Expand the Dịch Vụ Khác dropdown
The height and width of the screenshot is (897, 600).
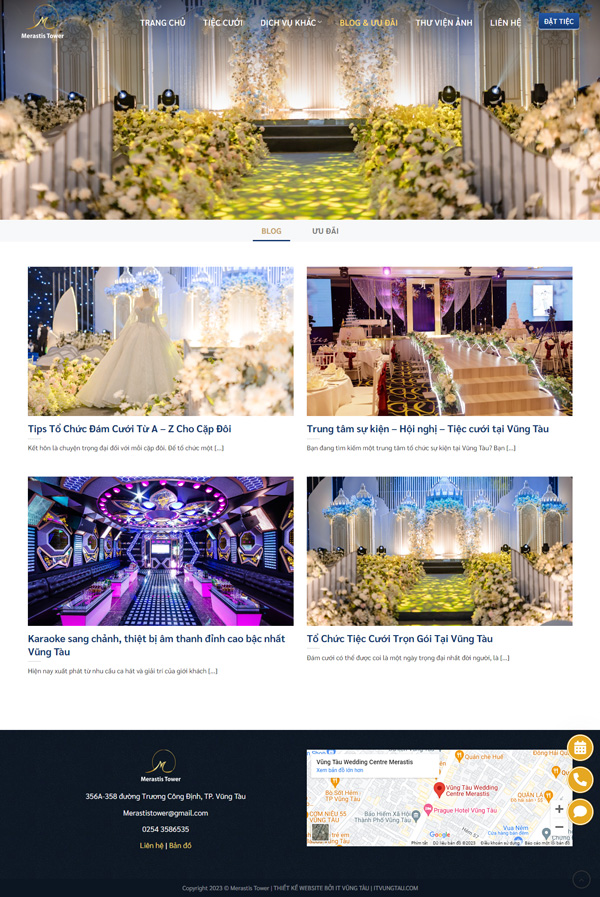290,22
